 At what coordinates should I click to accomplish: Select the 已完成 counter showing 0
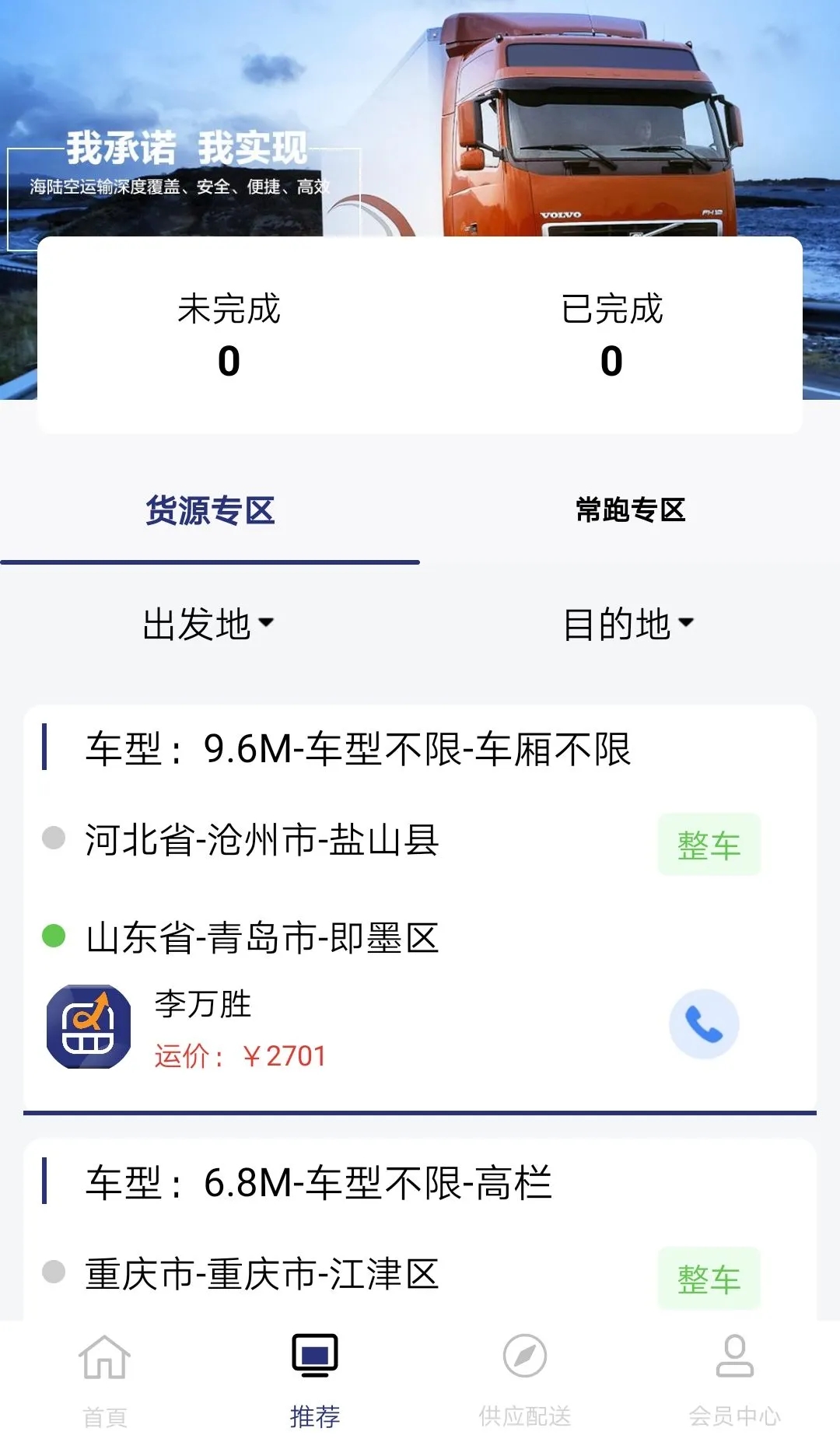612,334
